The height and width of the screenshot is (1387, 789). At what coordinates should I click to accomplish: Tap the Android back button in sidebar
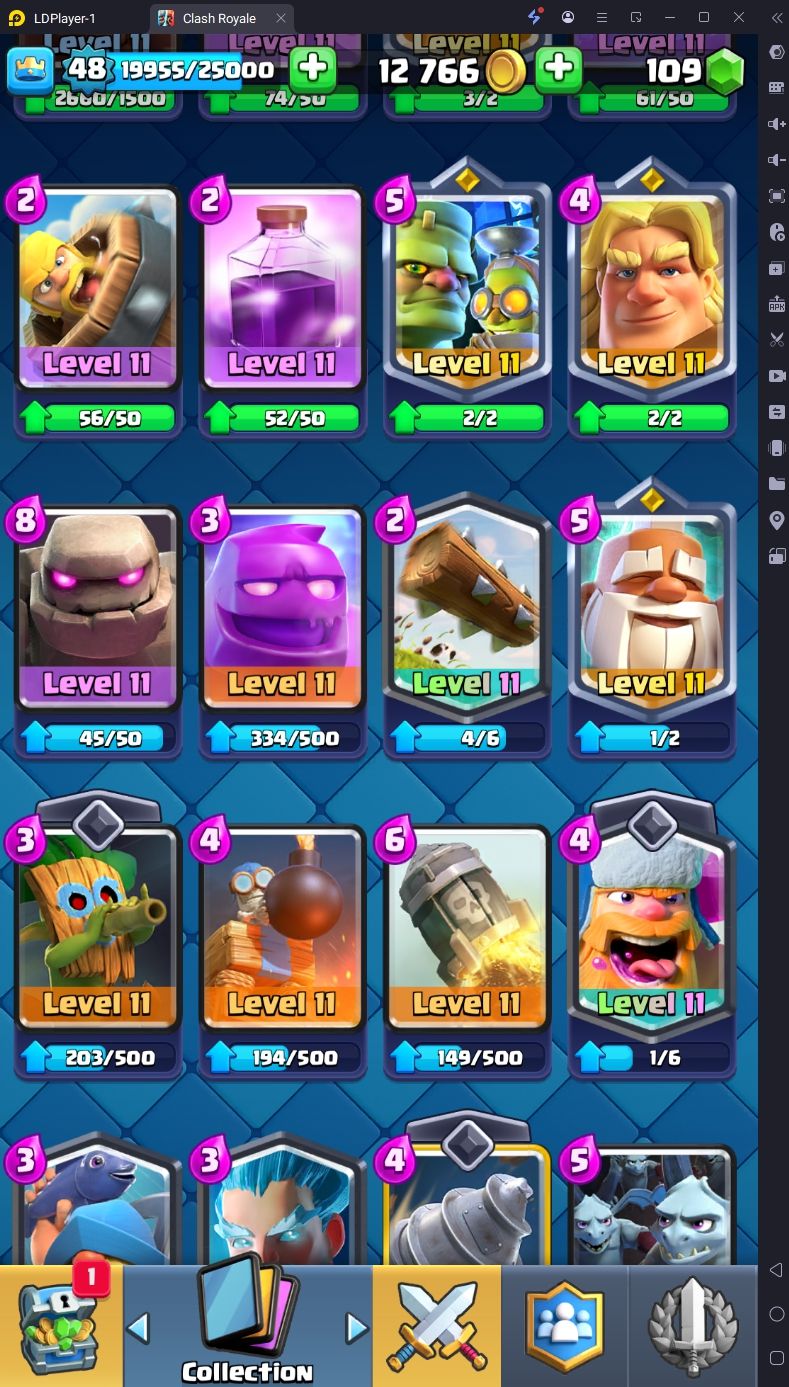(776, 1270)
